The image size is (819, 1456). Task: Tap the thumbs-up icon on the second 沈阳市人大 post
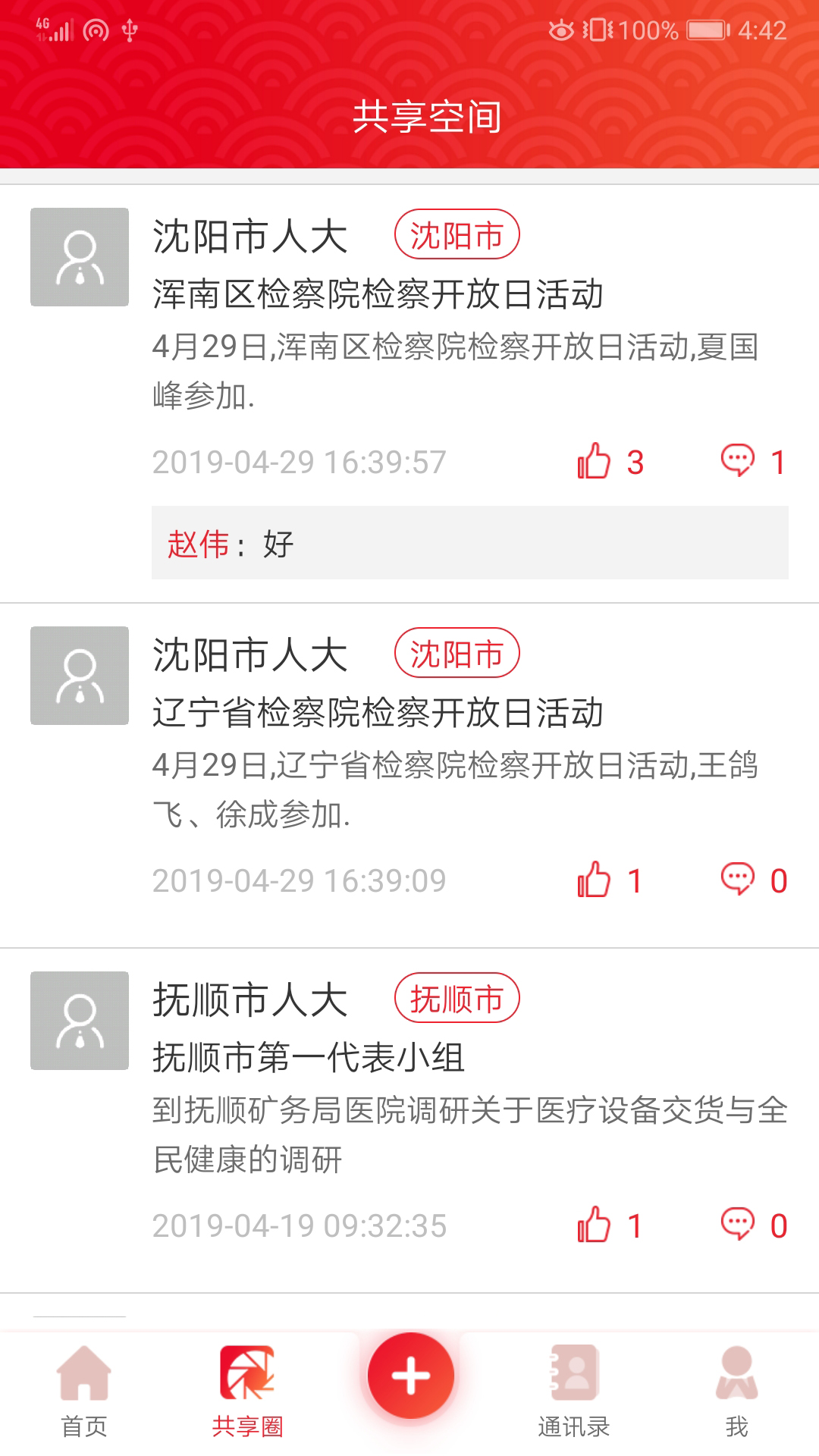(x=595, y=878)
